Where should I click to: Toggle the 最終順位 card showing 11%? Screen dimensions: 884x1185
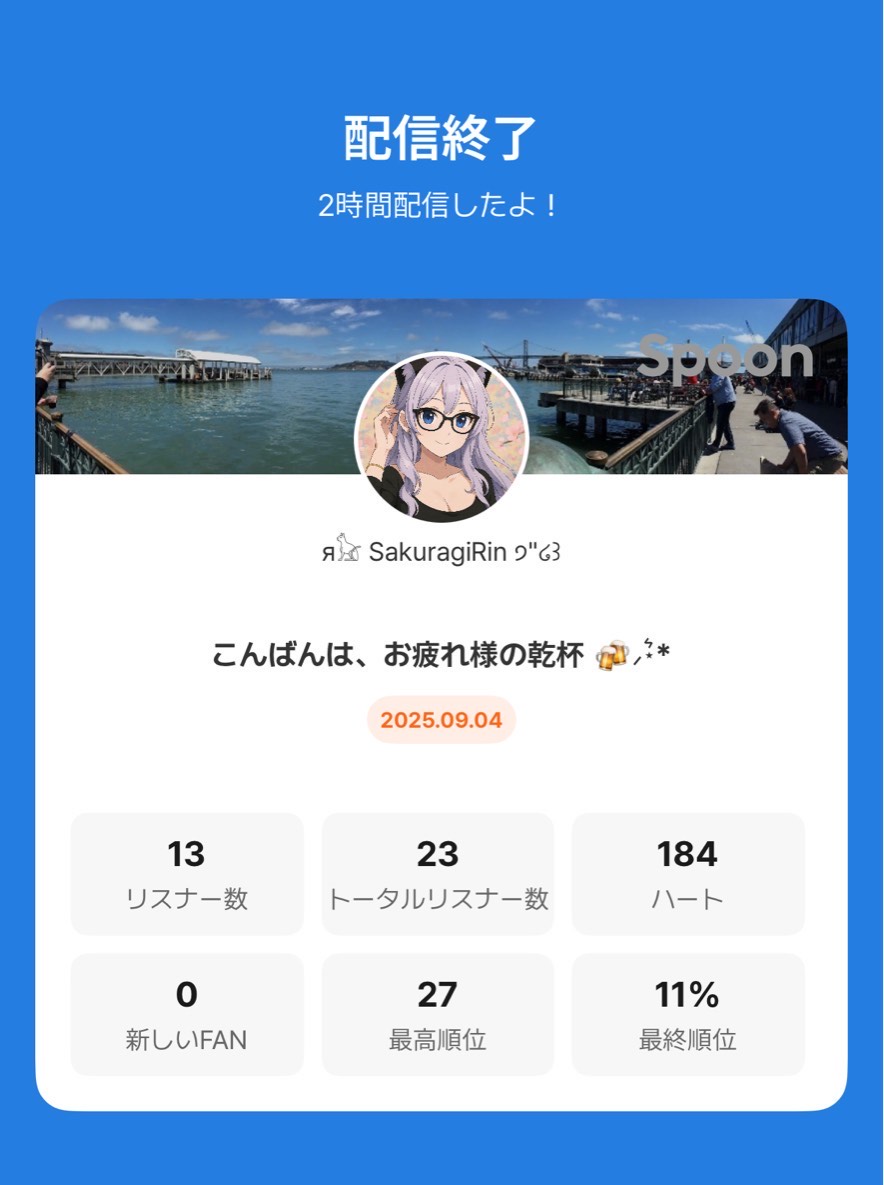[x=688, y=1013]
